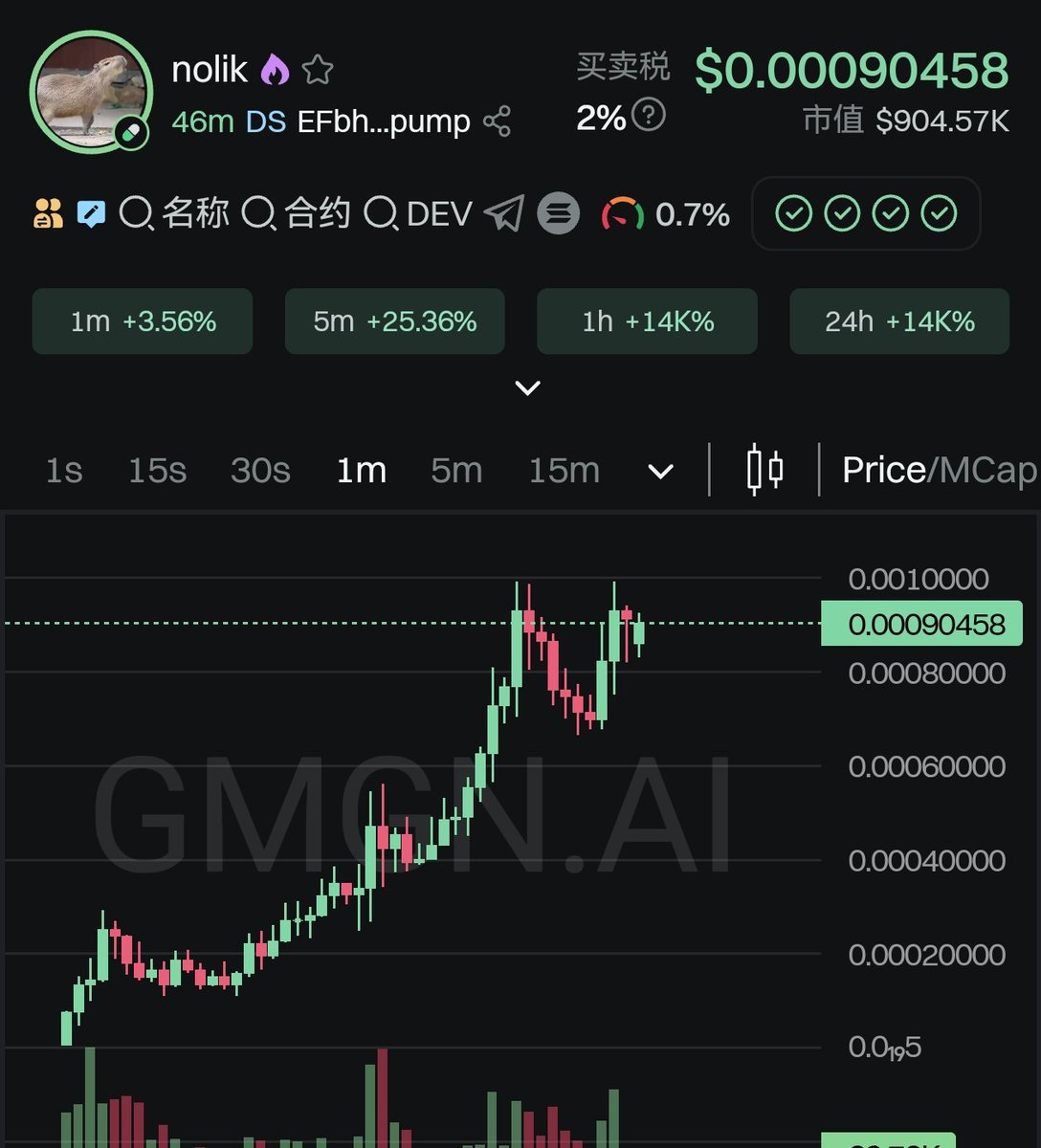This screenshot has height=1148, width=1041.
Task: Open the Telegram link
Action: pyautogui.click(x=504, y=213)
